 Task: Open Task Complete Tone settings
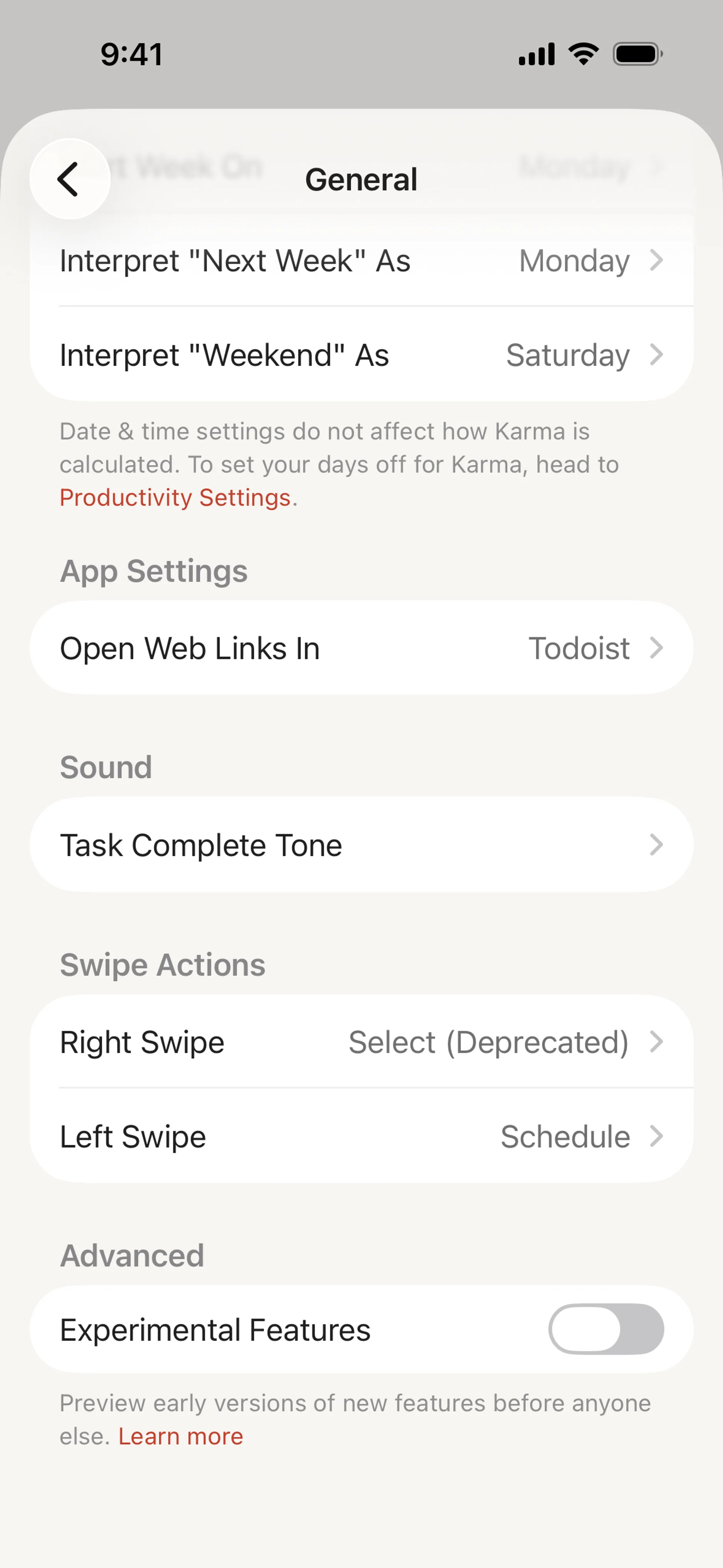[x=361, y=845]
